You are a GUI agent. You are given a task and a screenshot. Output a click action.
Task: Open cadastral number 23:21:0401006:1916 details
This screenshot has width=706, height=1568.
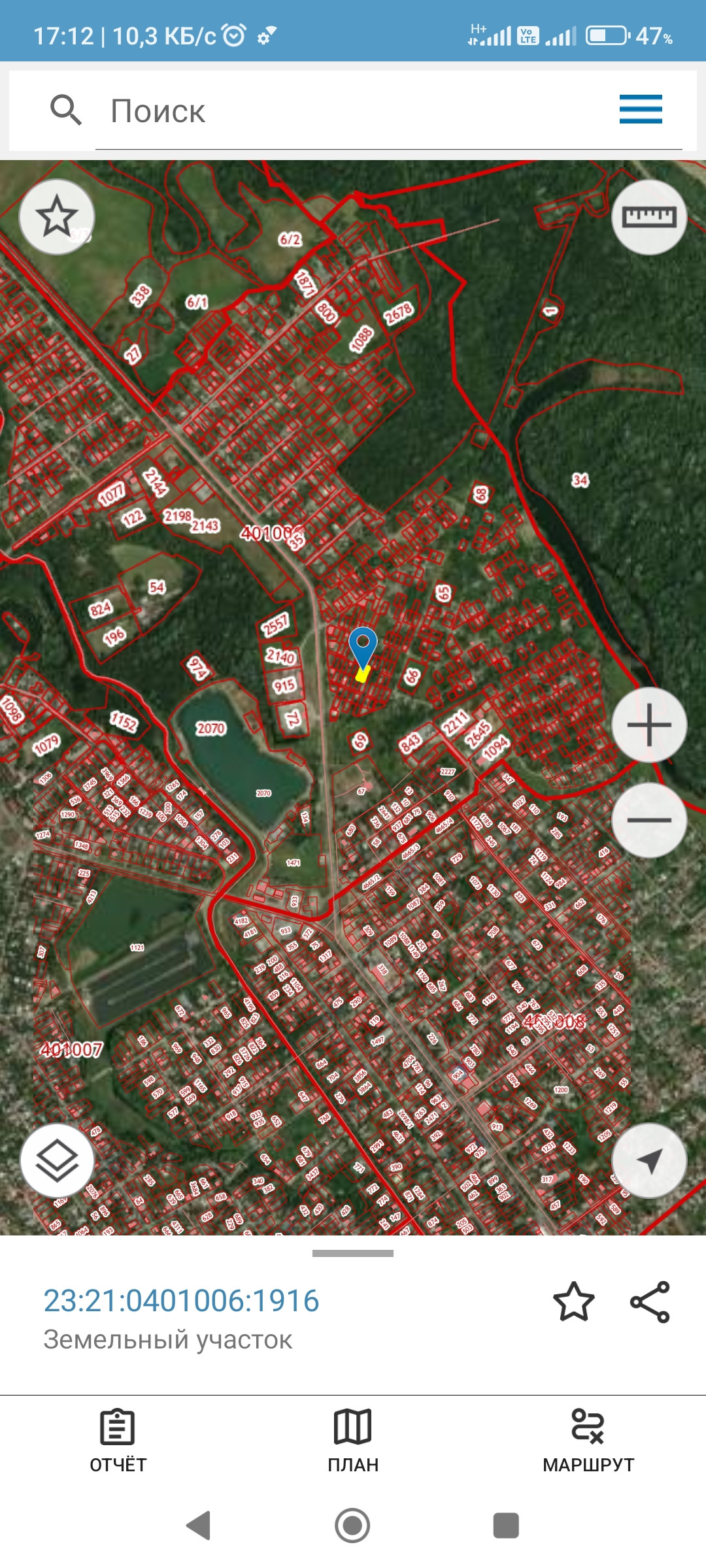click(181, 1301)
